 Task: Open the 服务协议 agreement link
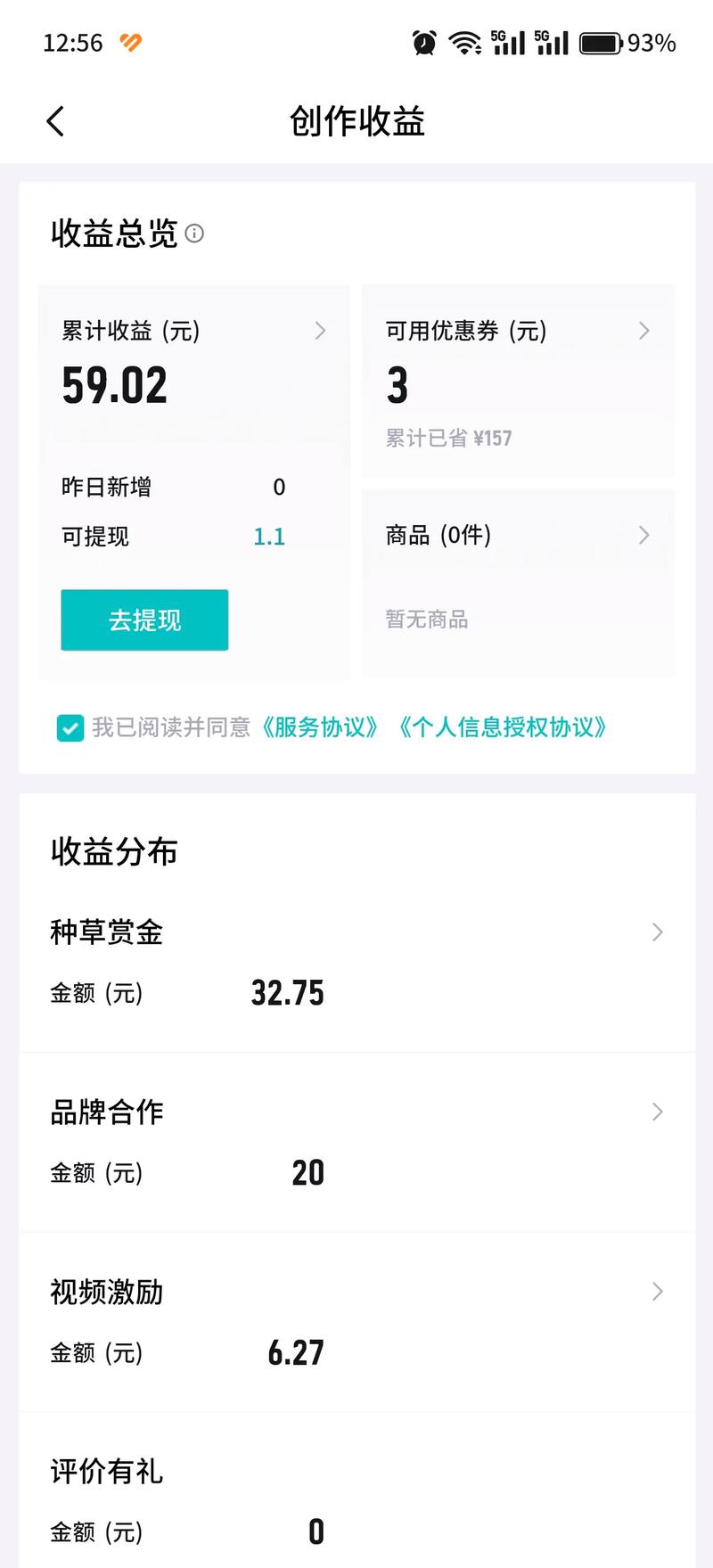321,728
